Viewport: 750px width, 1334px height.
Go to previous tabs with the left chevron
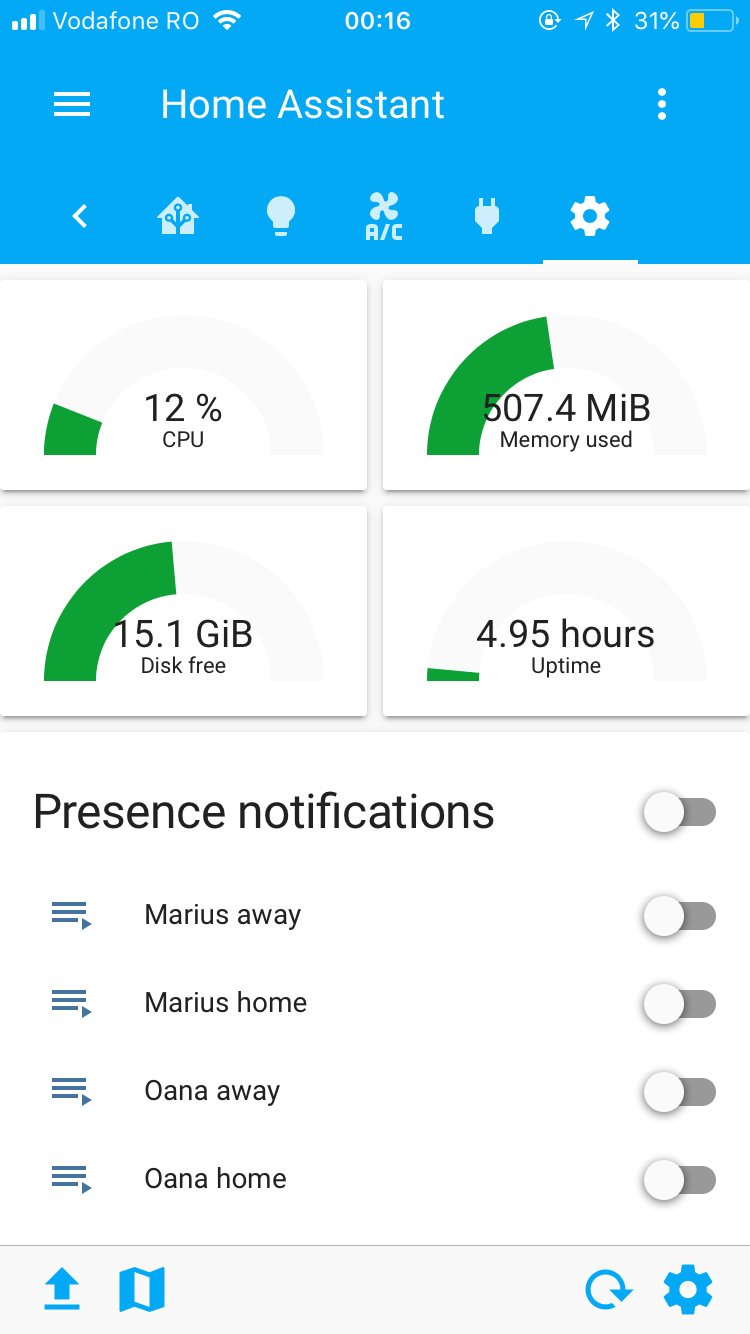[x=81, y=216]
